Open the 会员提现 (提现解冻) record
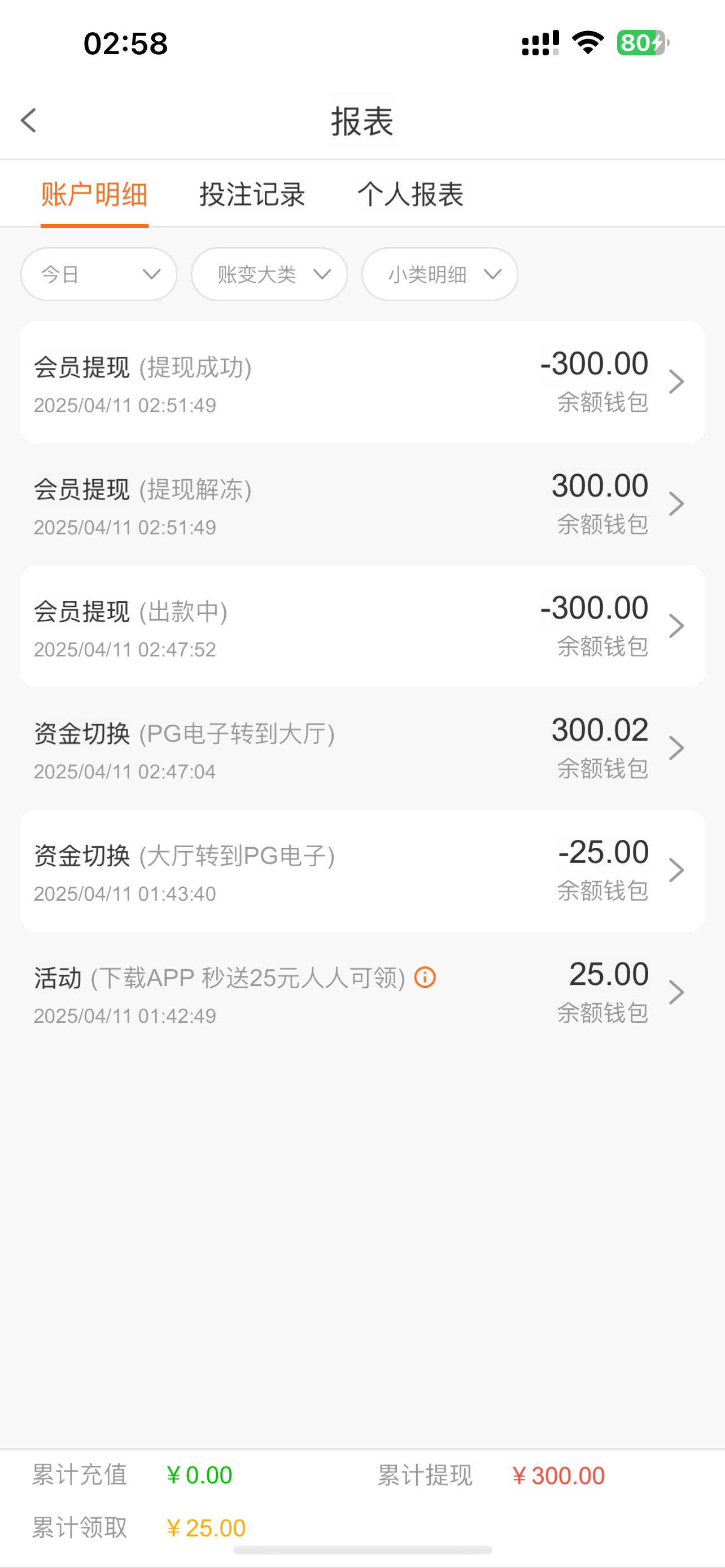725x1568 pixels. click(x=362, y=505)
